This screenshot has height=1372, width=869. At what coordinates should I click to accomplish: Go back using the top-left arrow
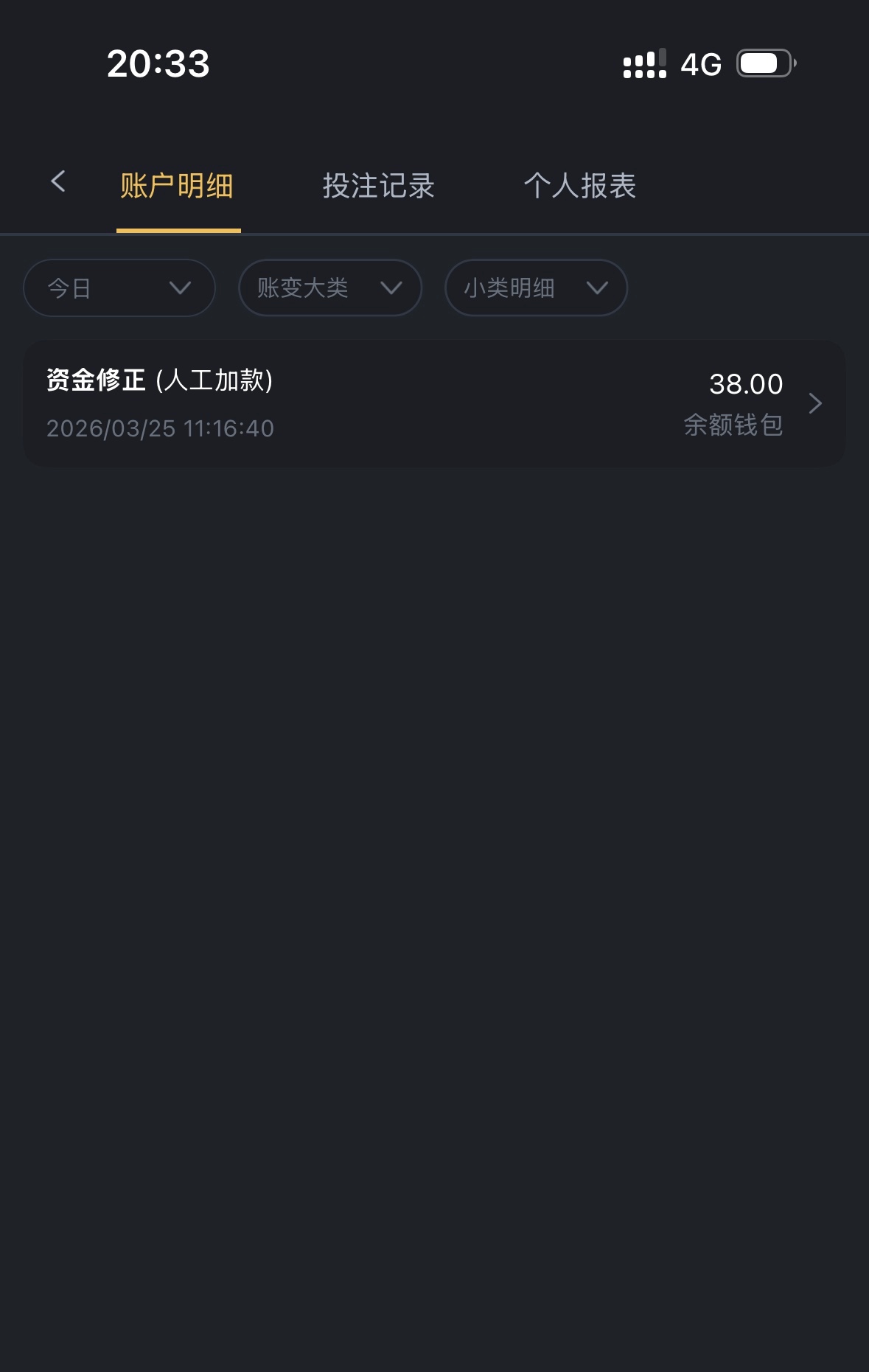click(x=58, y=181)
